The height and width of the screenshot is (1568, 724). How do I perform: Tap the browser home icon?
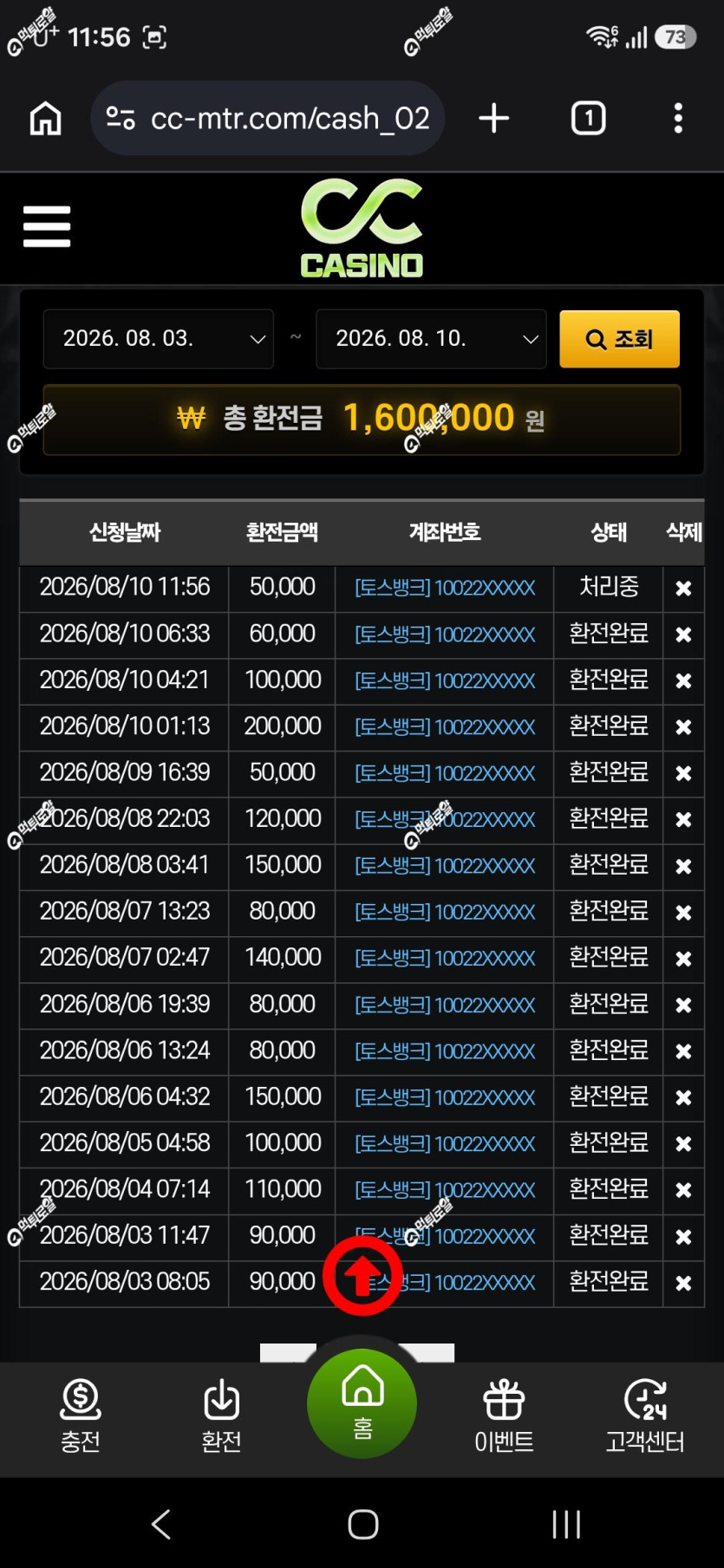tap(46, 118)
